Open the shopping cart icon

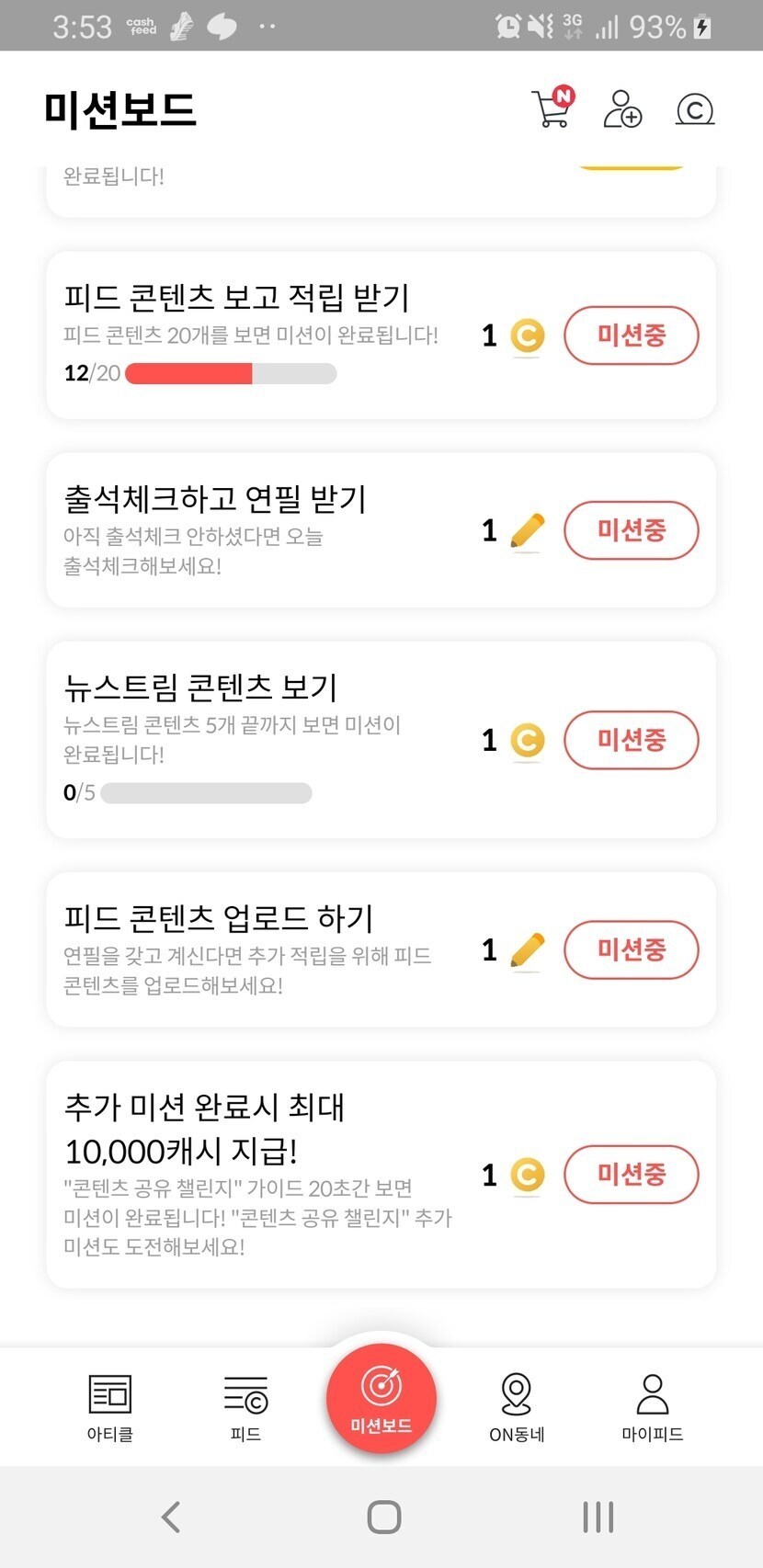pos(552,109)
